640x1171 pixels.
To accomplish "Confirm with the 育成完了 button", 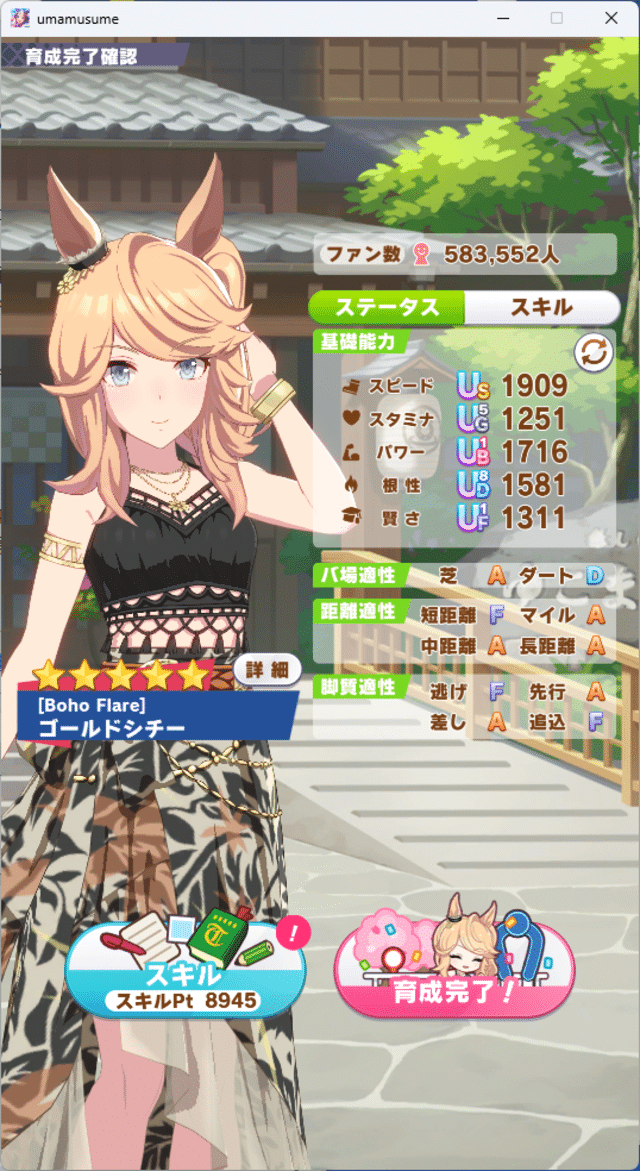I will 455,970.
